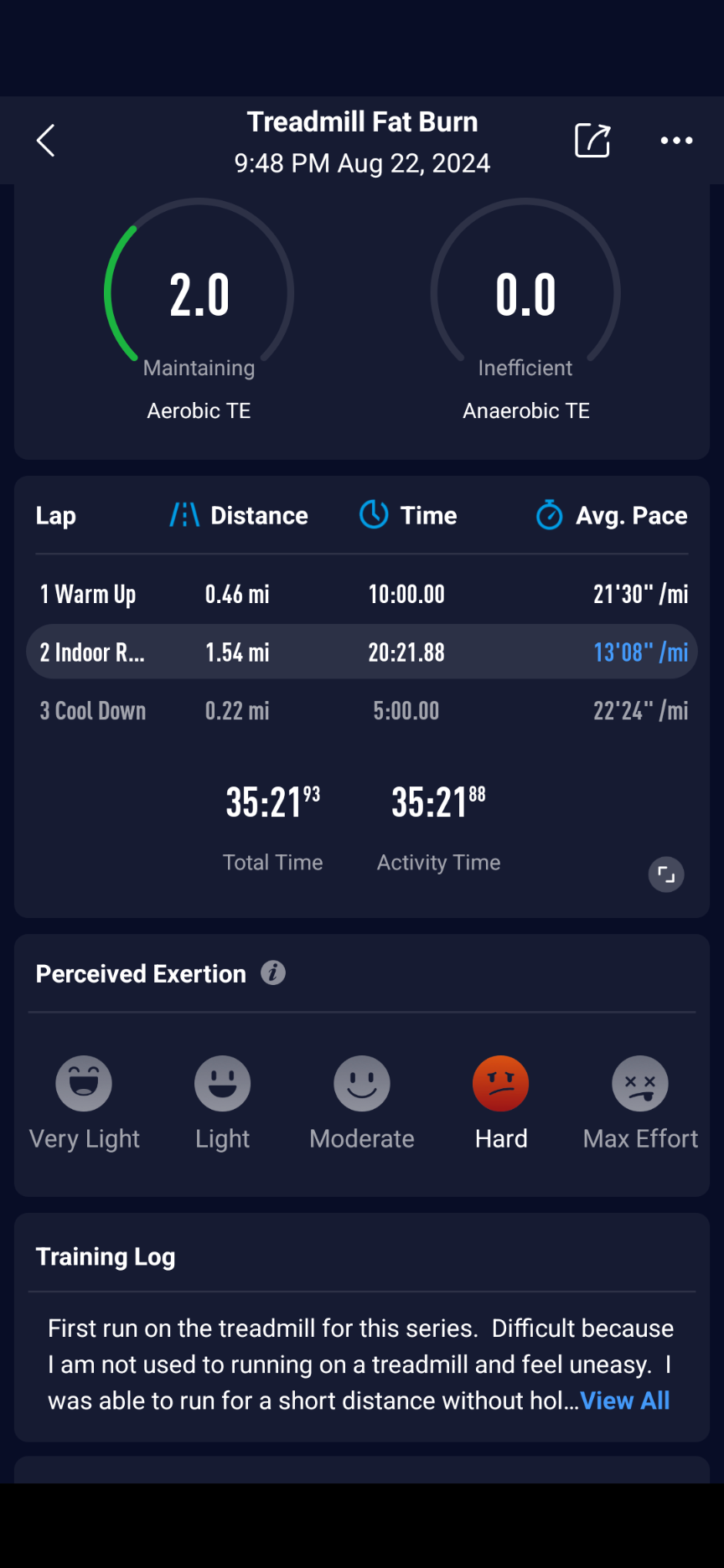
Task: Choose Moderate perceived exertion
Action: click(362, 1084)
